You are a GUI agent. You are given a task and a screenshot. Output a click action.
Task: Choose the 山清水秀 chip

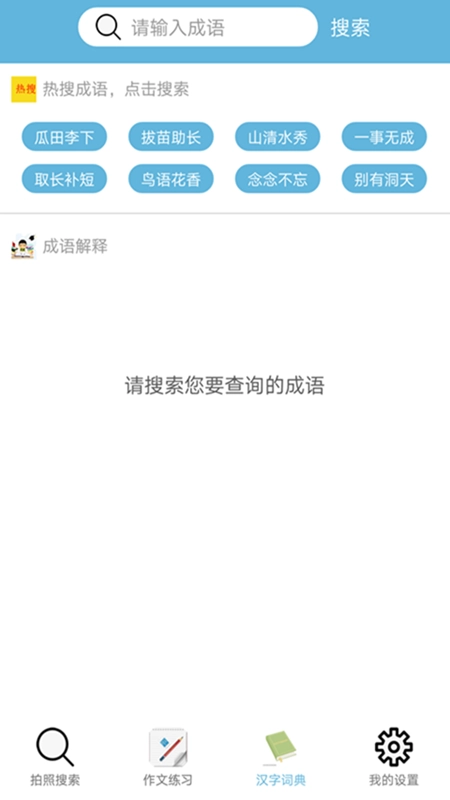coord(278,137)
